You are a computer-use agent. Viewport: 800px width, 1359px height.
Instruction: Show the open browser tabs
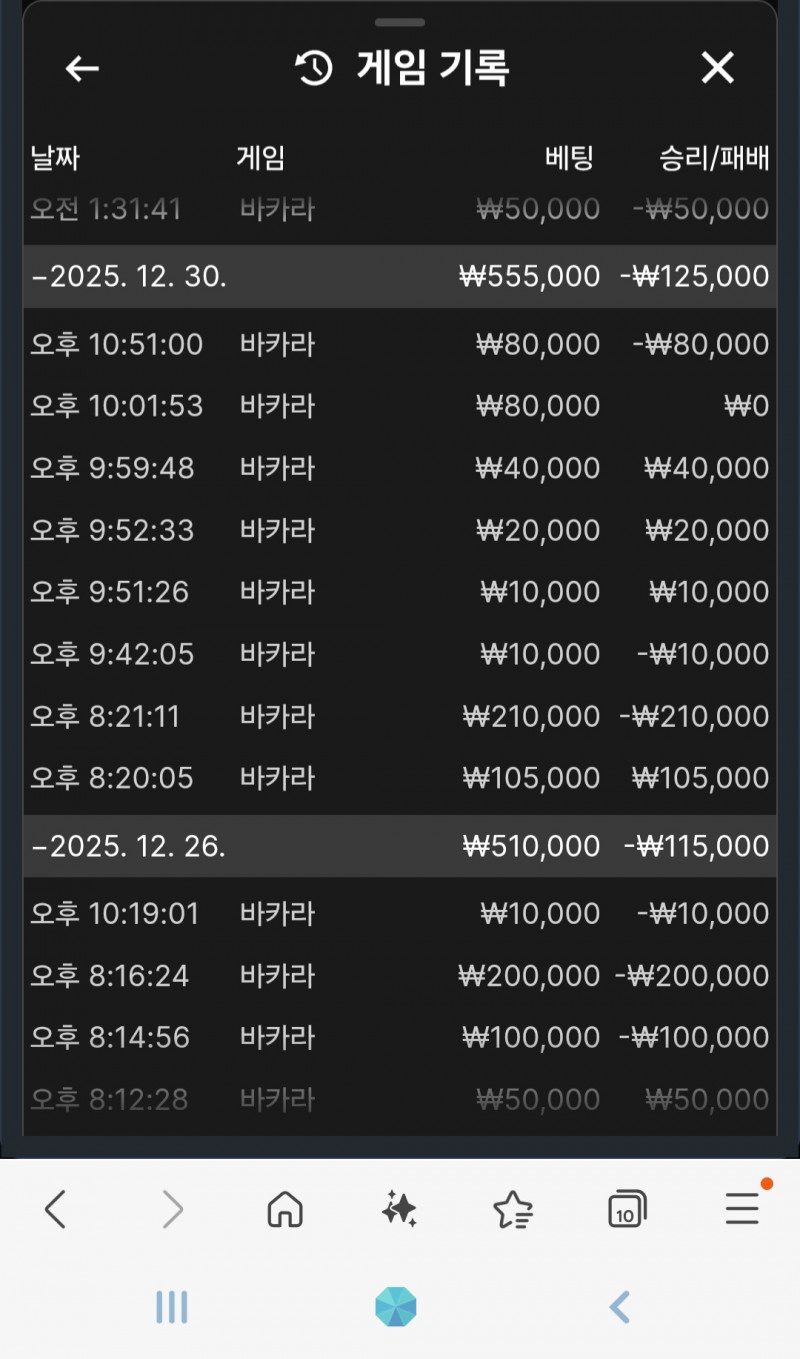627,1211
